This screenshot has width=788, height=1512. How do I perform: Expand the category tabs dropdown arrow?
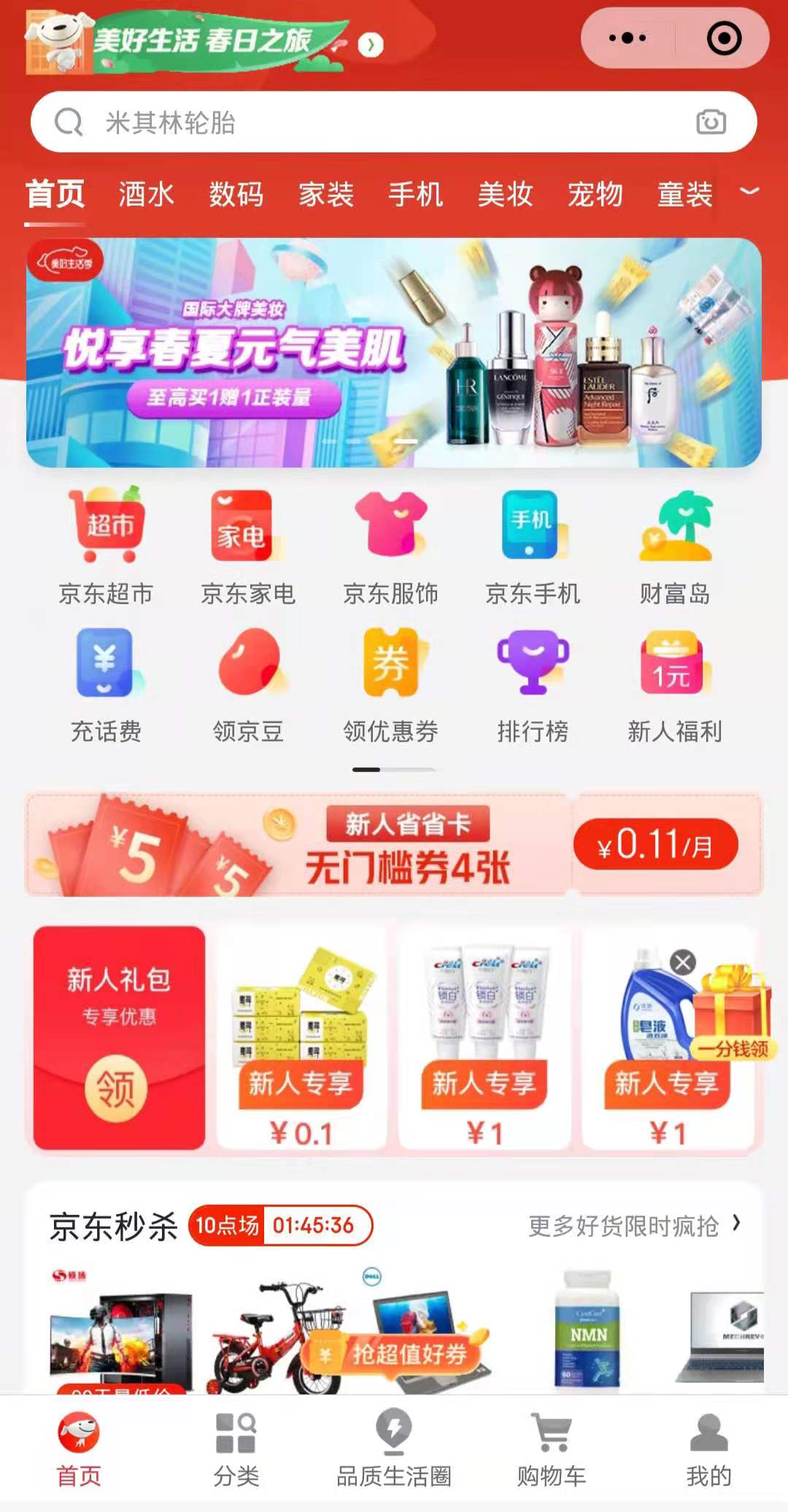pyautogui.click(x=749, y=191)
